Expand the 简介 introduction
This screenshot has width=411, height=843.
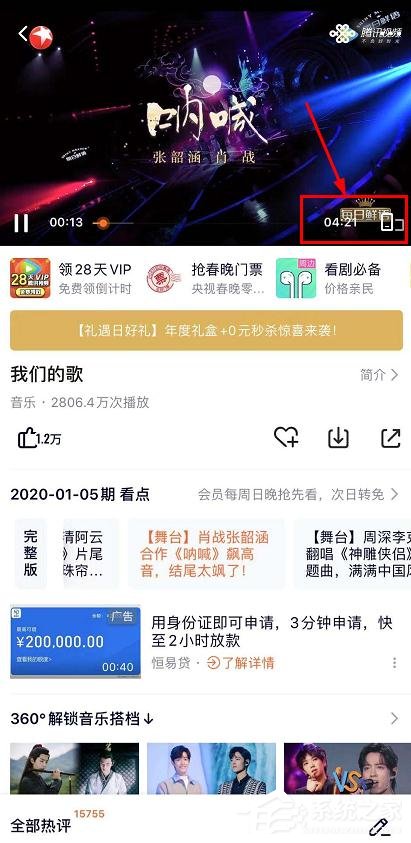379,375
